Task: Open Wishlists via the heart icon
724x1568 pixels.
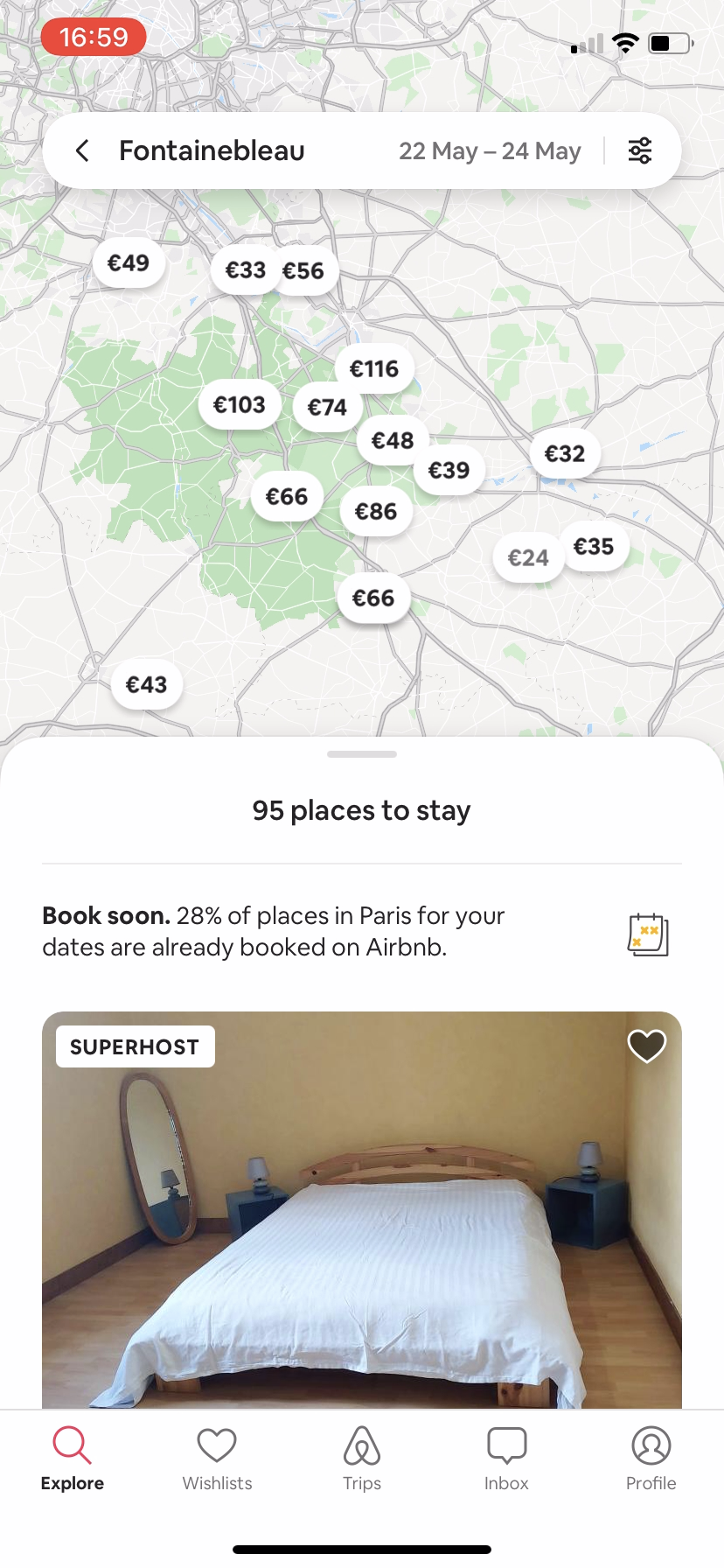Action: click(217, 1442)
